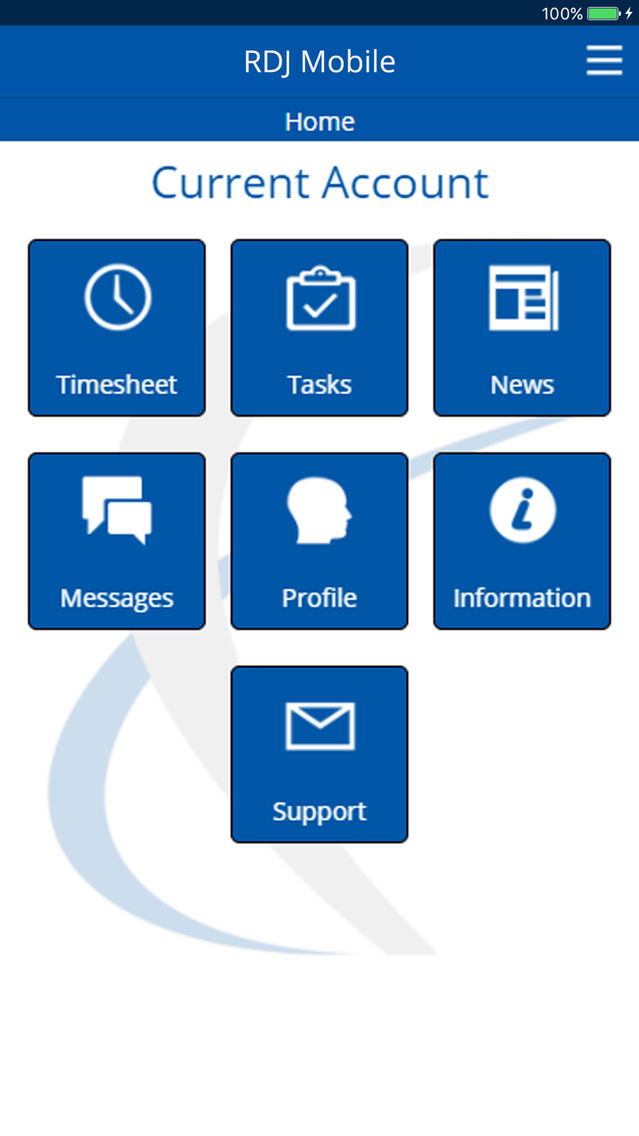This screenshot has height=1136, width=639.
Task: Go to Tasks
Action: coord(320,328)
